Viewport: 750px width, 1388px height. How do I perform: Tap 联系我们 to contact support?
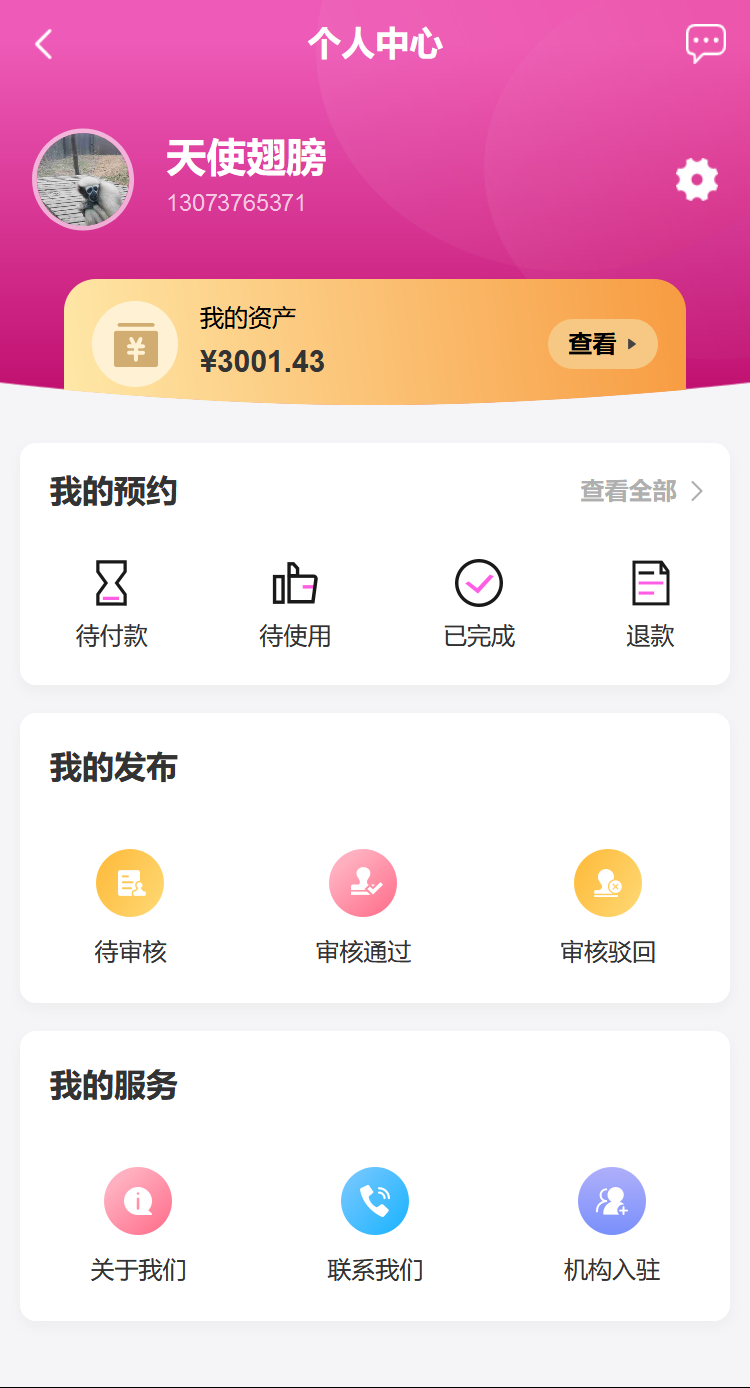375,1225
